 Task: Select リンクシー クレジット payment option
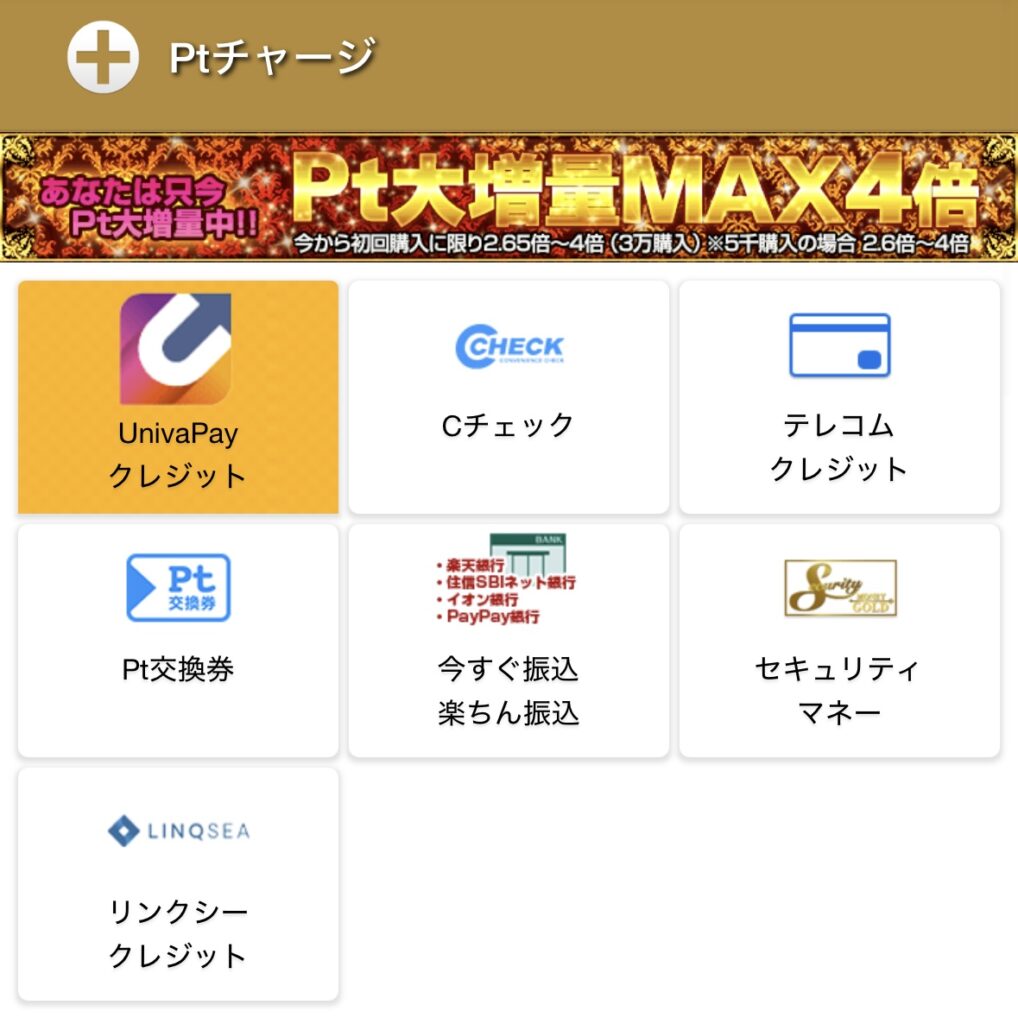178,884
